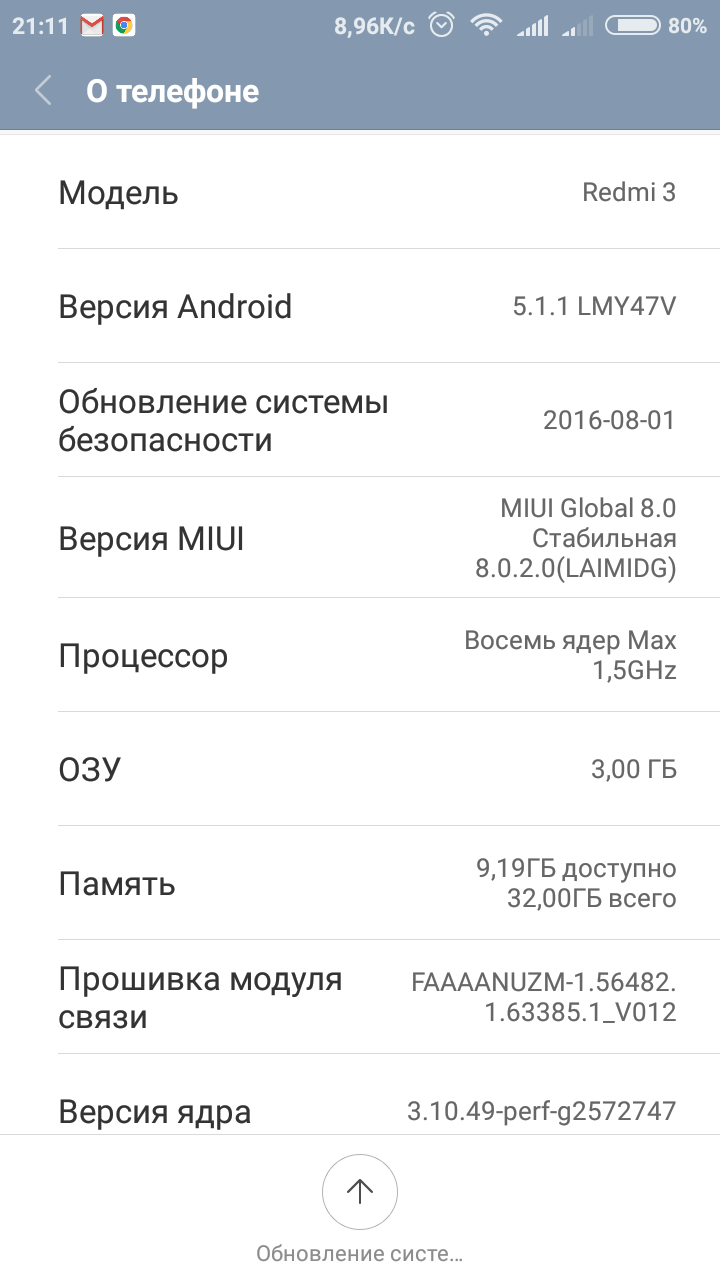720x1280 pixels.
Task: Open the Обновление системы update button
Action: [x=360, y=1192]
